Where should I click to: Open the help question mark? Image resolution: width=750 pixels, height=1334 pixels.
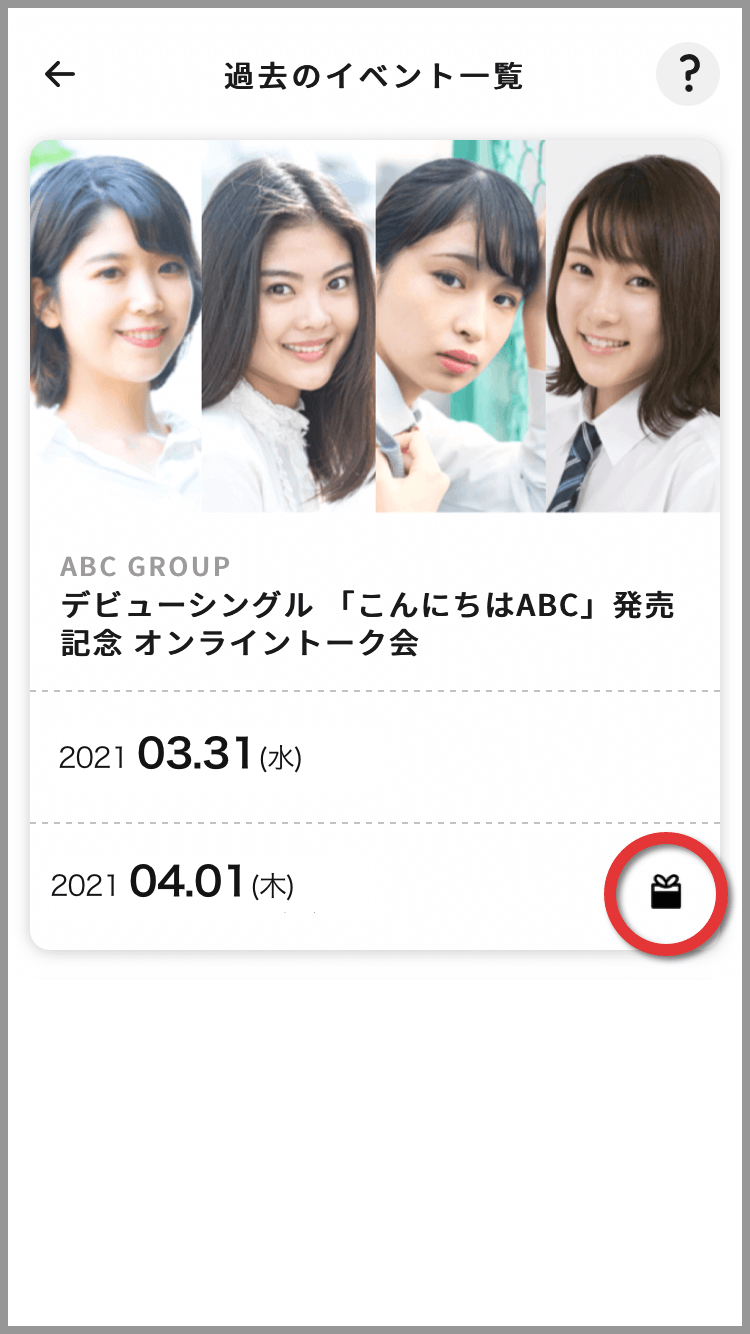(687, 74)
